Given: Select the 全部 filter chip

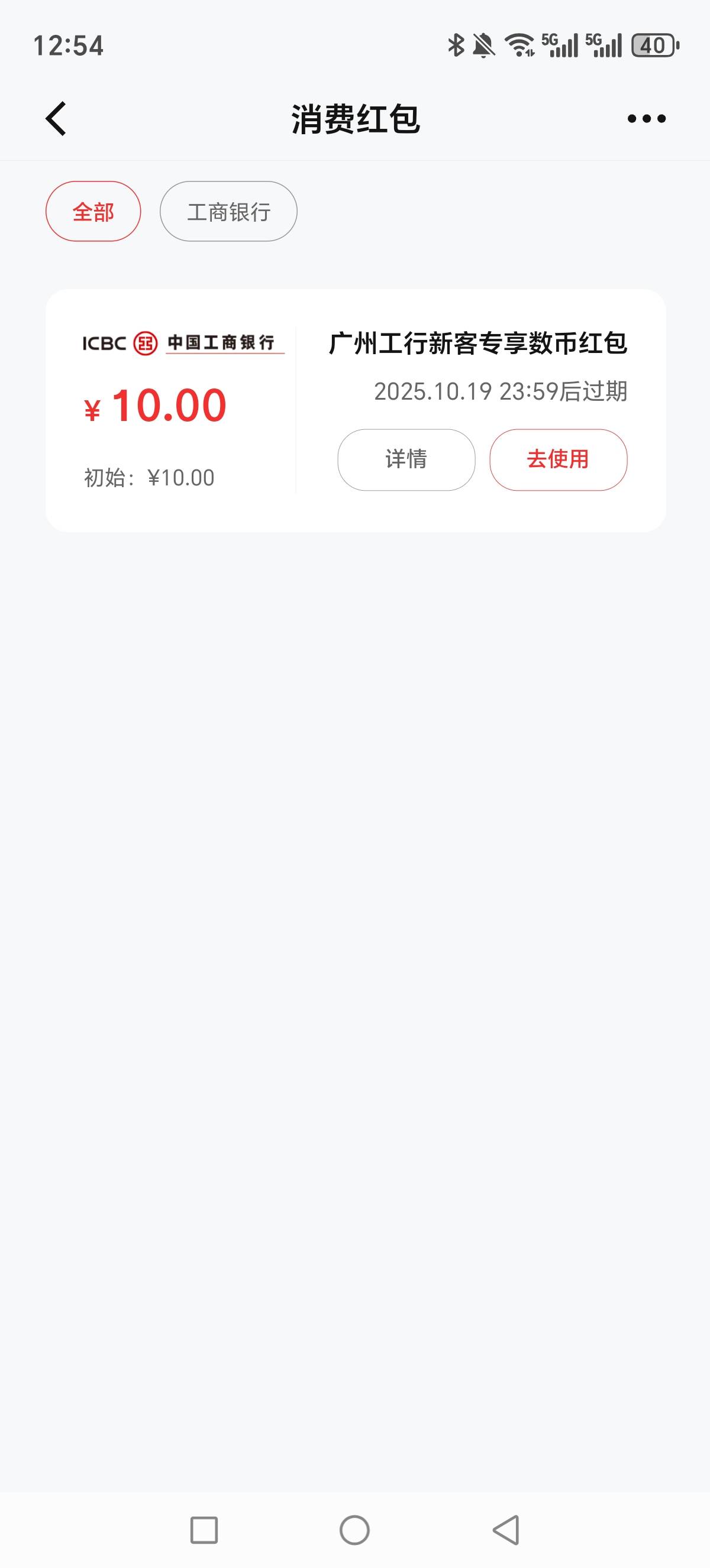Looking at the screenshot, I should pos(93,212).
